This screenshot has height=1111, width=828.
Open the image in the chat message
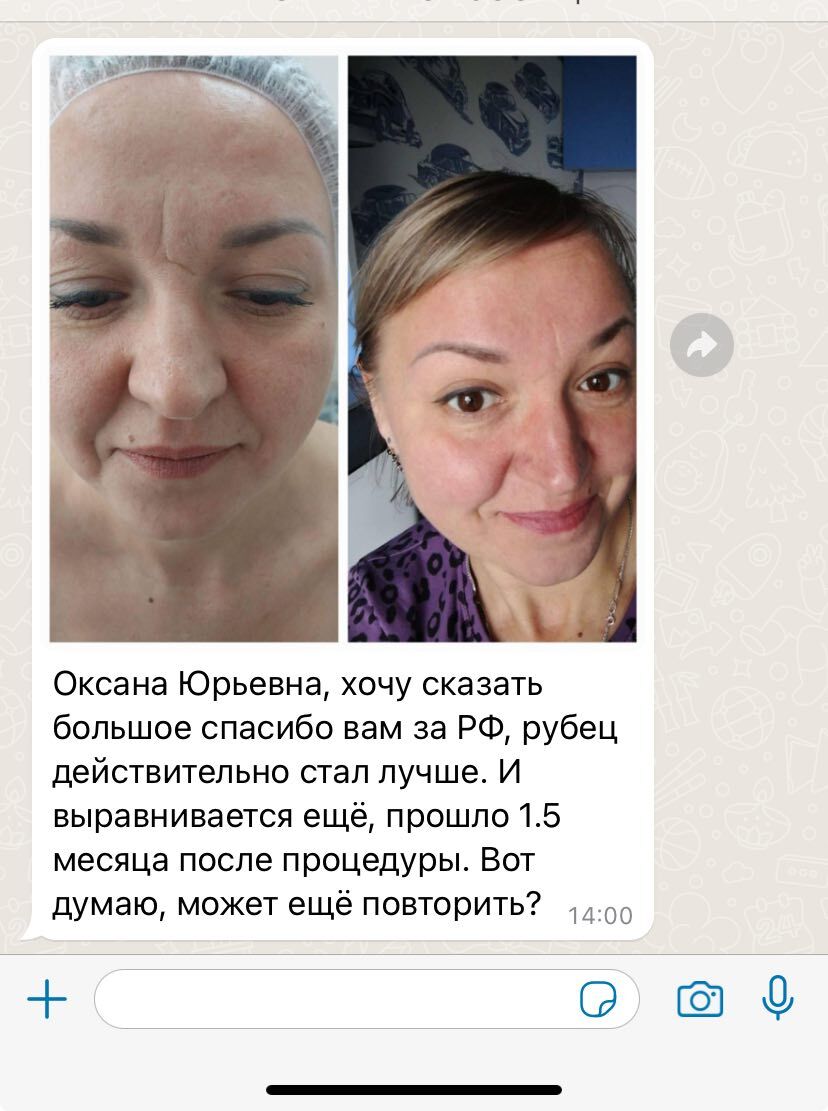[x=343, y=348]
